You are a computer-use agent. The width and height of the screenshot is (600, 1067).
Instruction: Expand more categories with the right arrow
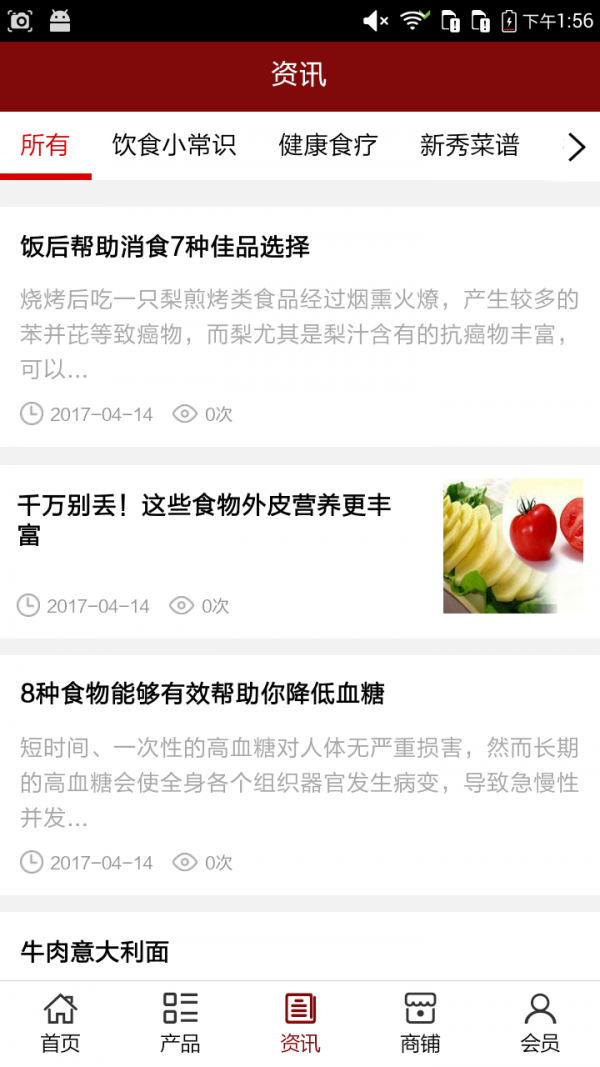(x=576, y=147)
